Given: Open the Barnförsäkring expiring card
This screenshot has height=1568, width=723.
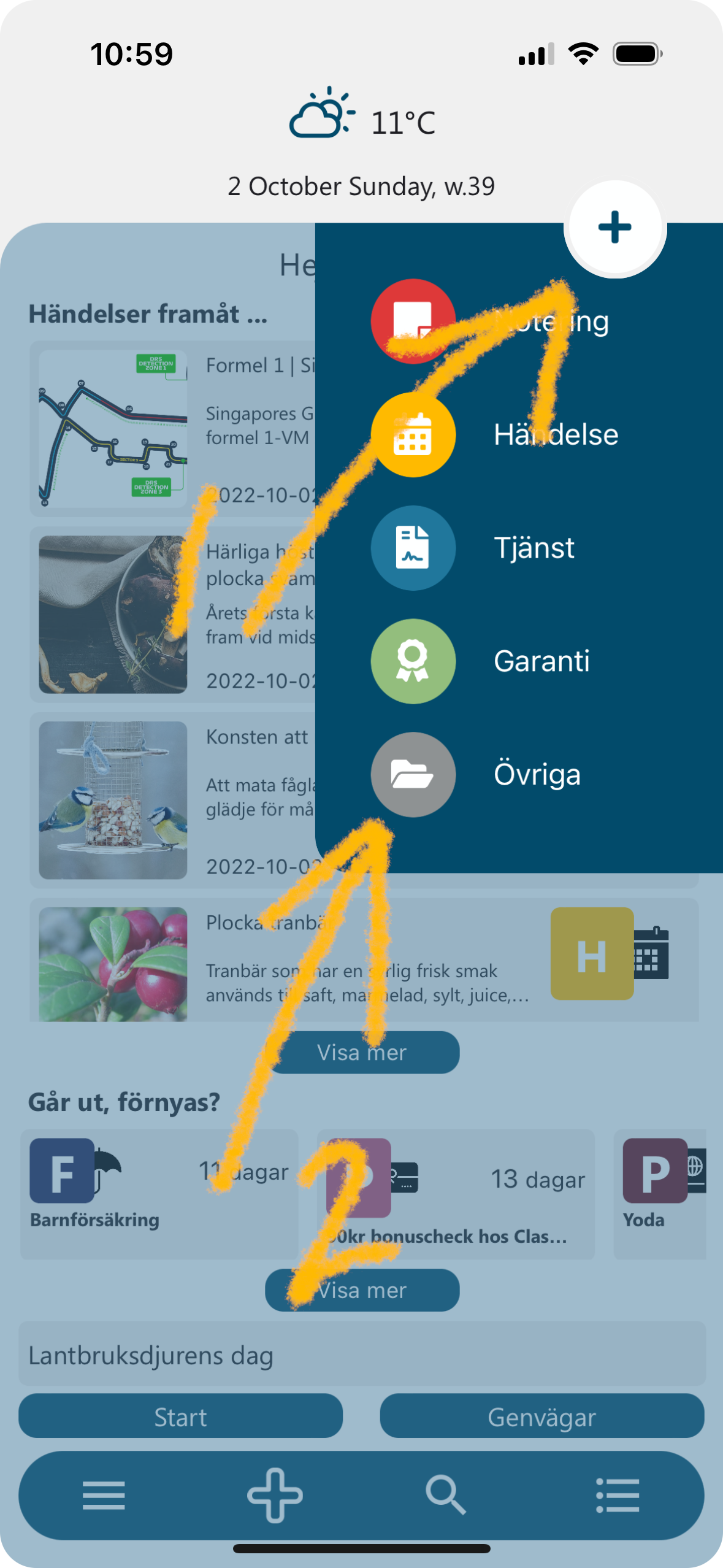Looking at the screenshot, I should point(158,1193).
